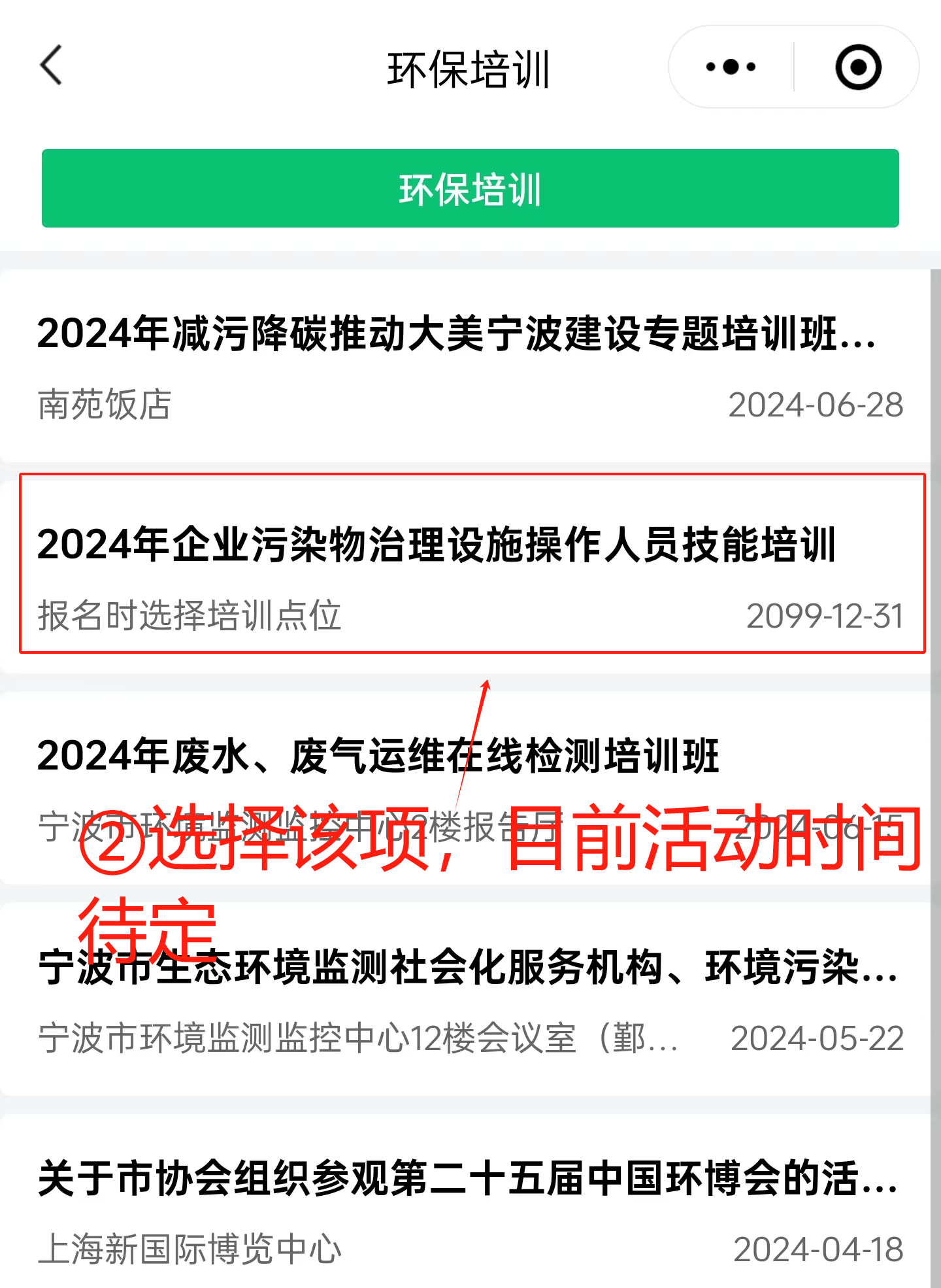Open 2024年废水、废气运维在线检测培训班
This screenshot has width=941, height=1288.
[379, 756]
